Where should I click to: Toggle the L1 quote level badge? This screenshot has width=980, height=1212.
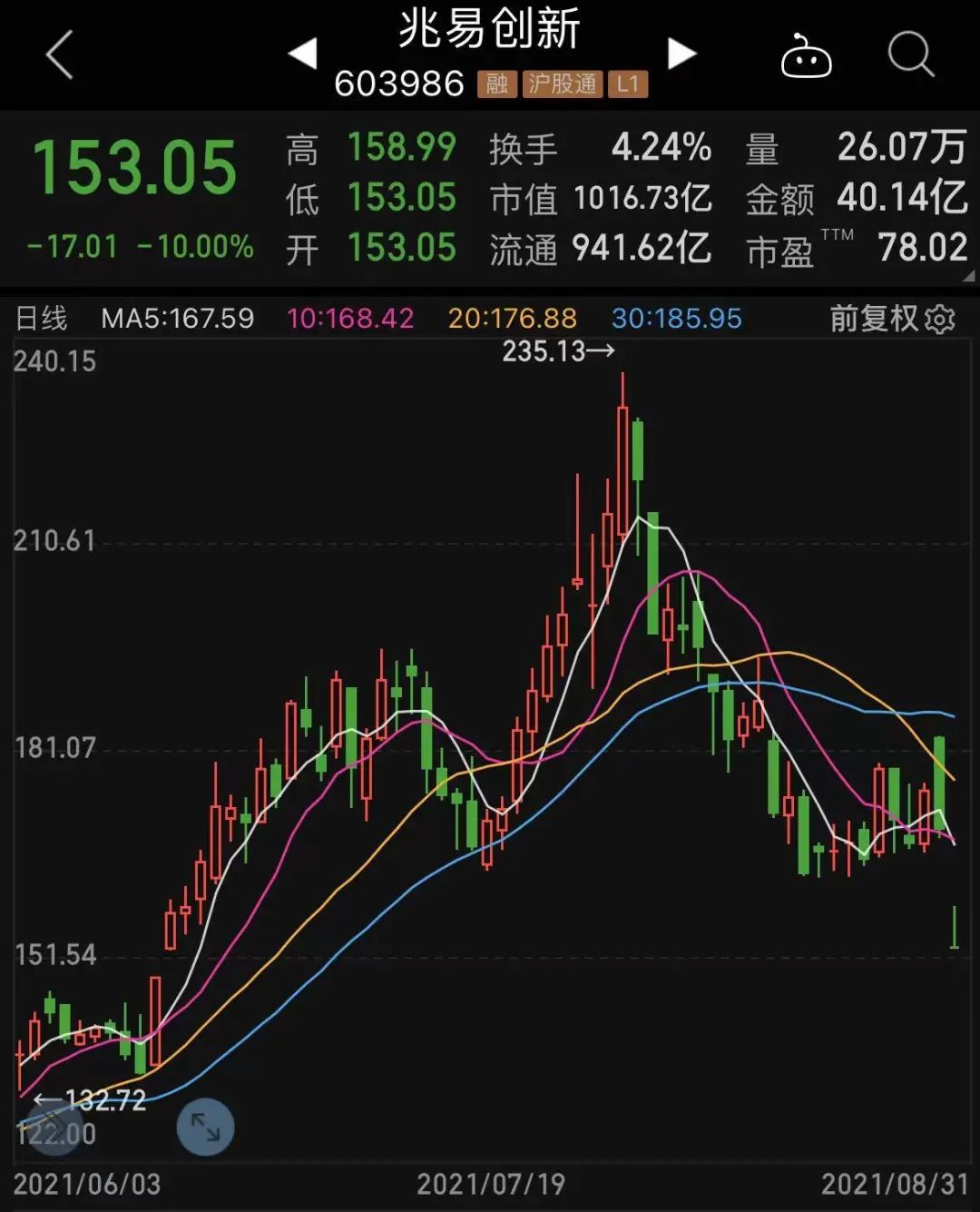(x=629, y=84)
